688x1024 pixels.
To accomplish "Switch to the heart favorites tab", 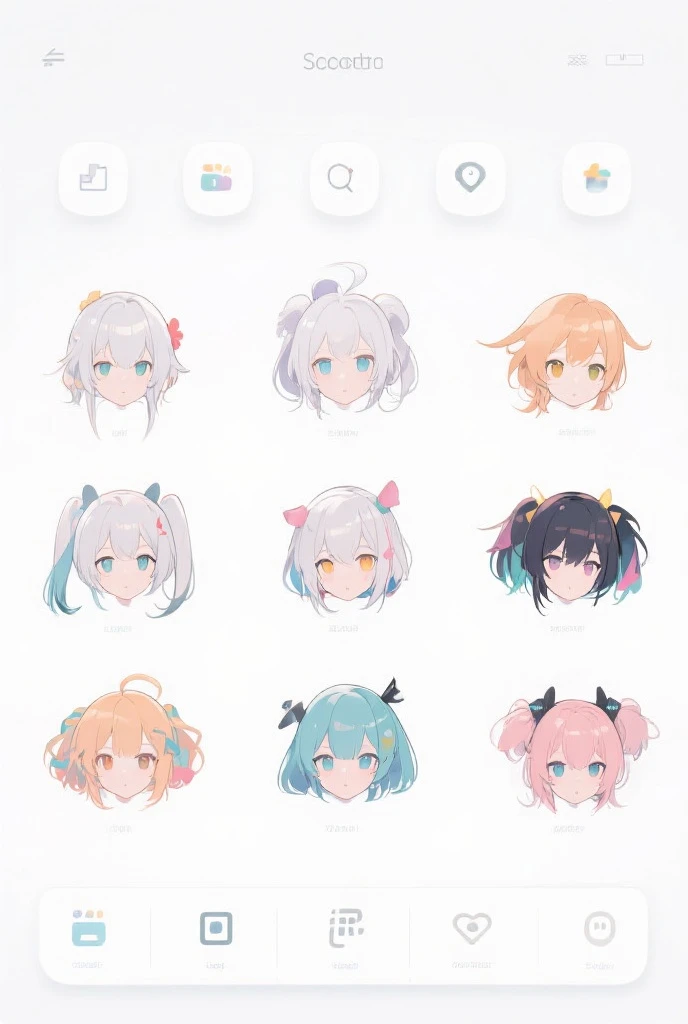I will pos(471,929).
